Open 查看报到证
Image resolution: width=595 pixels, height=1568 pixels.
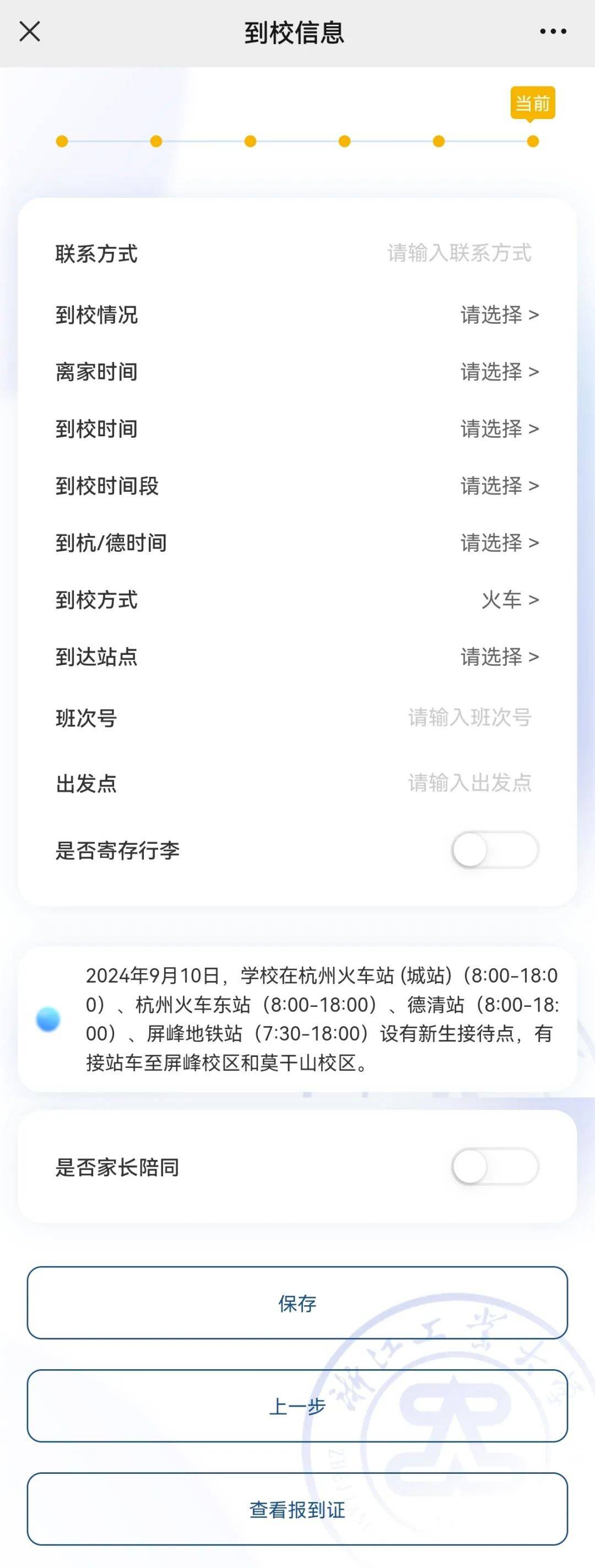point(297,1509)
